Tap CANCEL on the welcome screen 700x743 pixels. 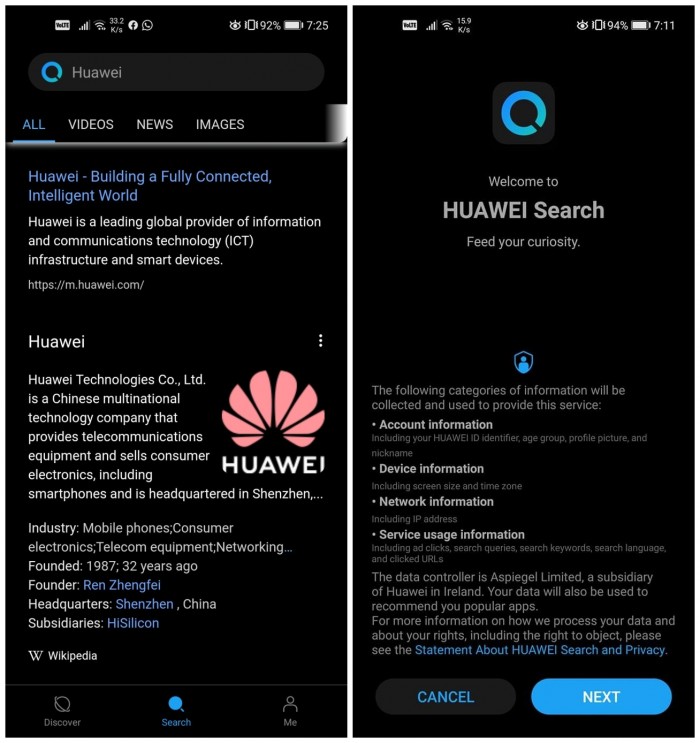445,697
